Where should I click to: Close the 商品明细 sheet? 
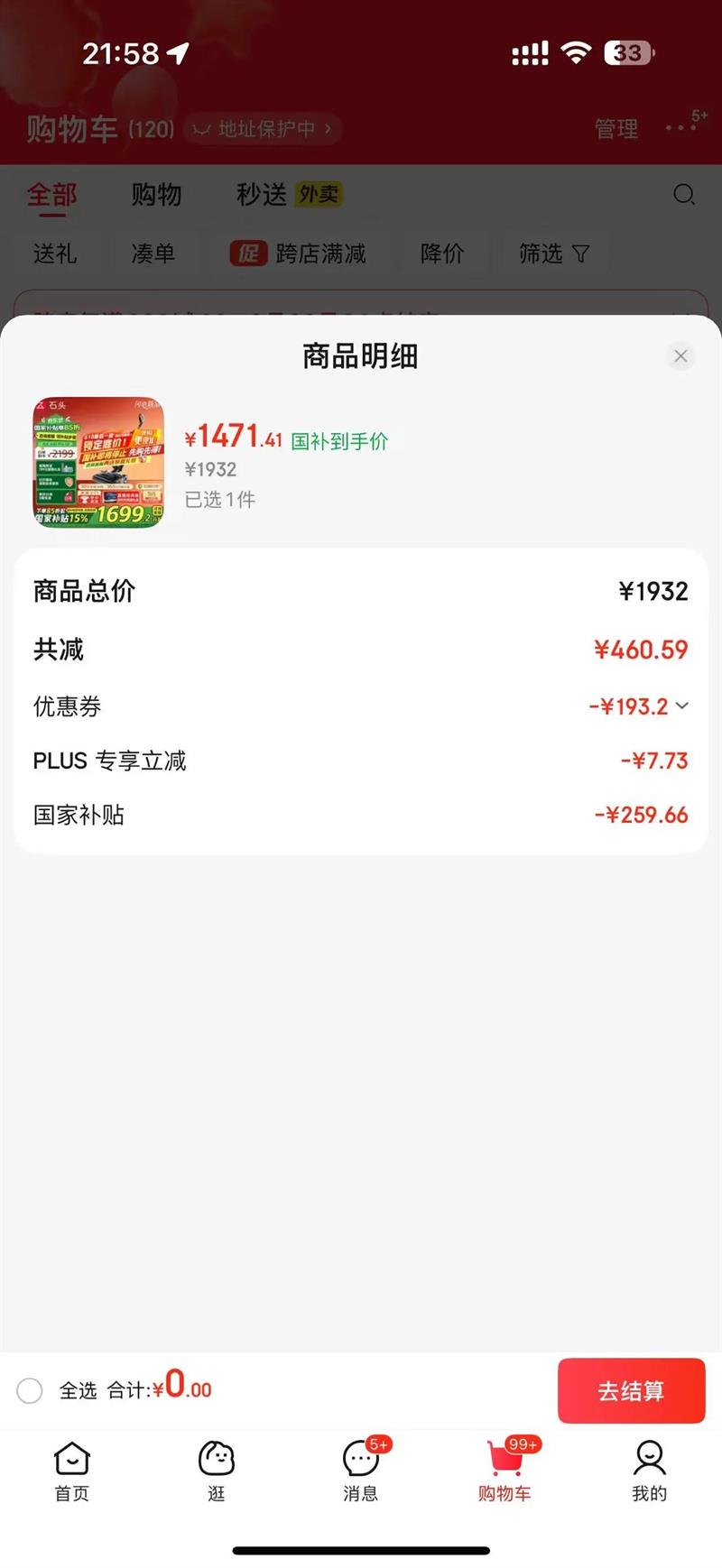point(680,356)
